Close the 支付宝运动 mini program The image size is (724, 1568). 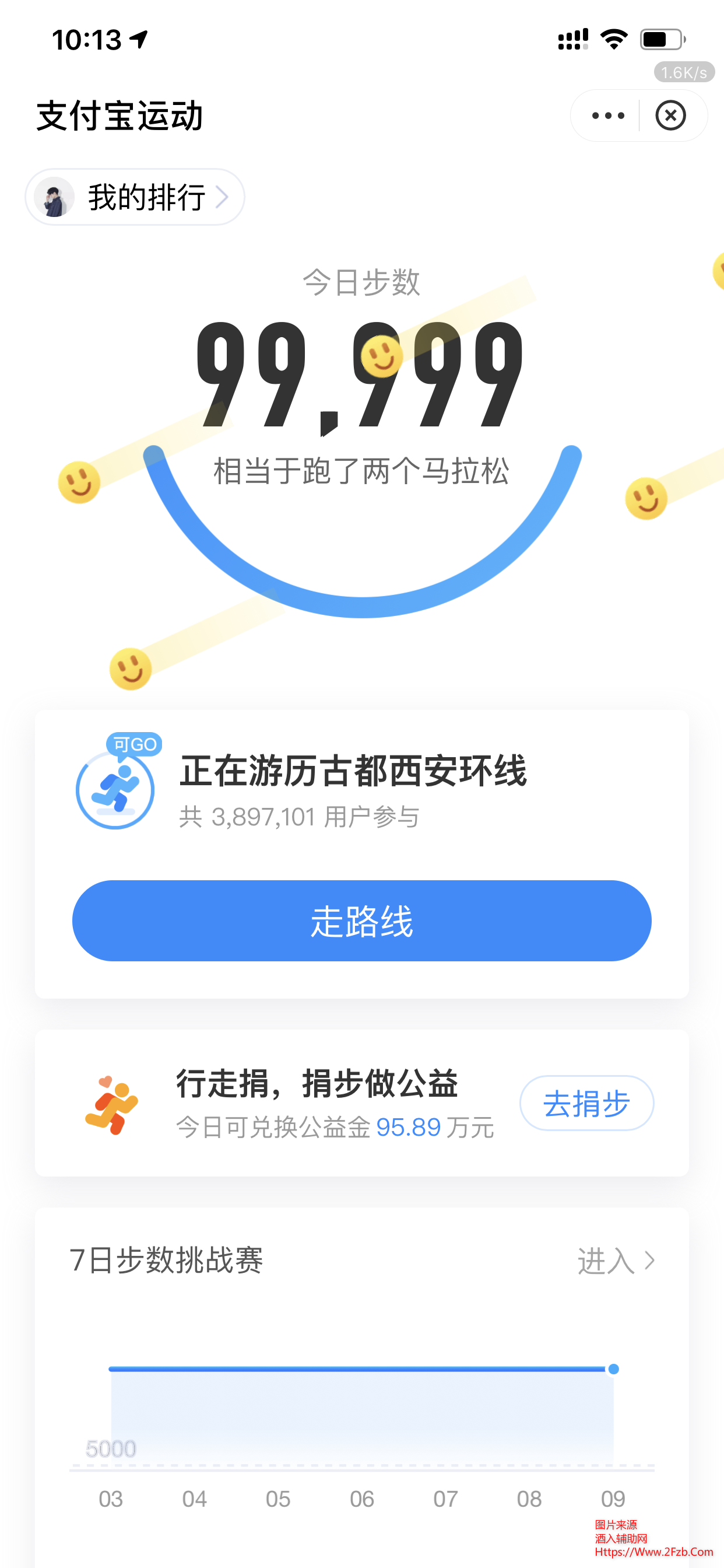coord(670,116)
